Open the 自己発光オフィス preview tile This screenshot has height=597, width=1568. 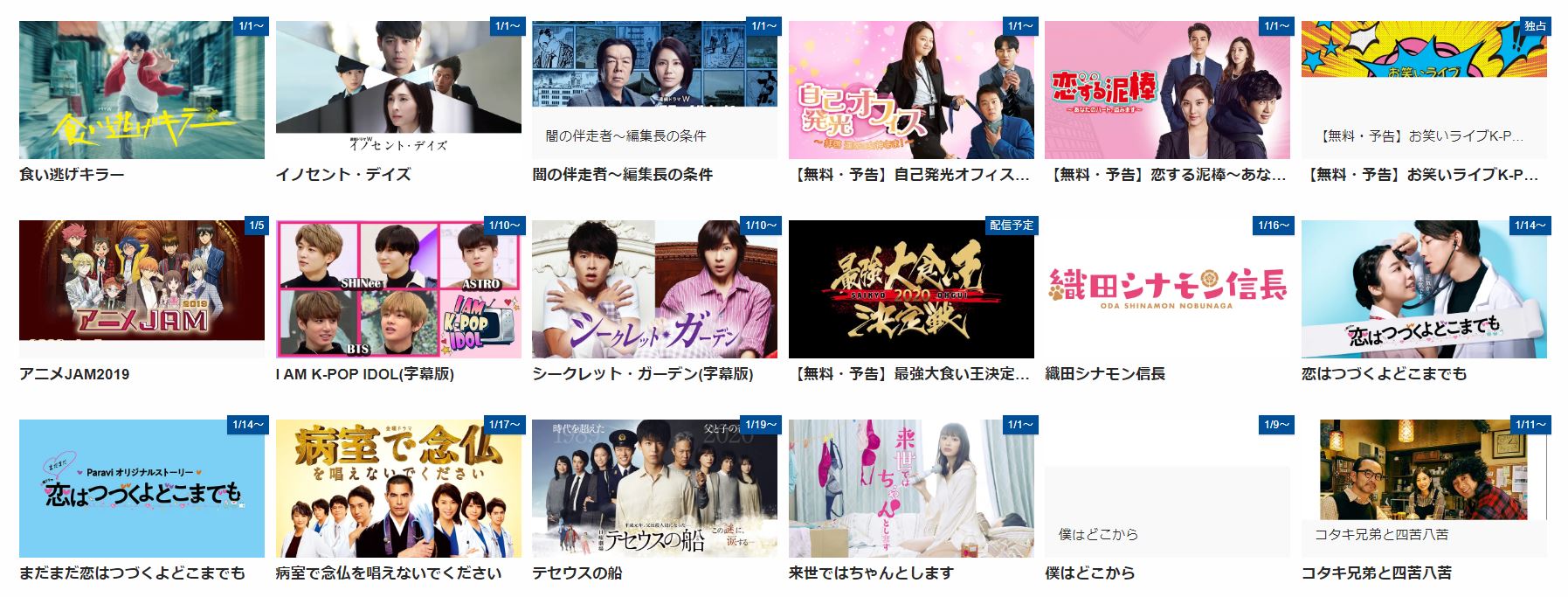coord(911,90)
